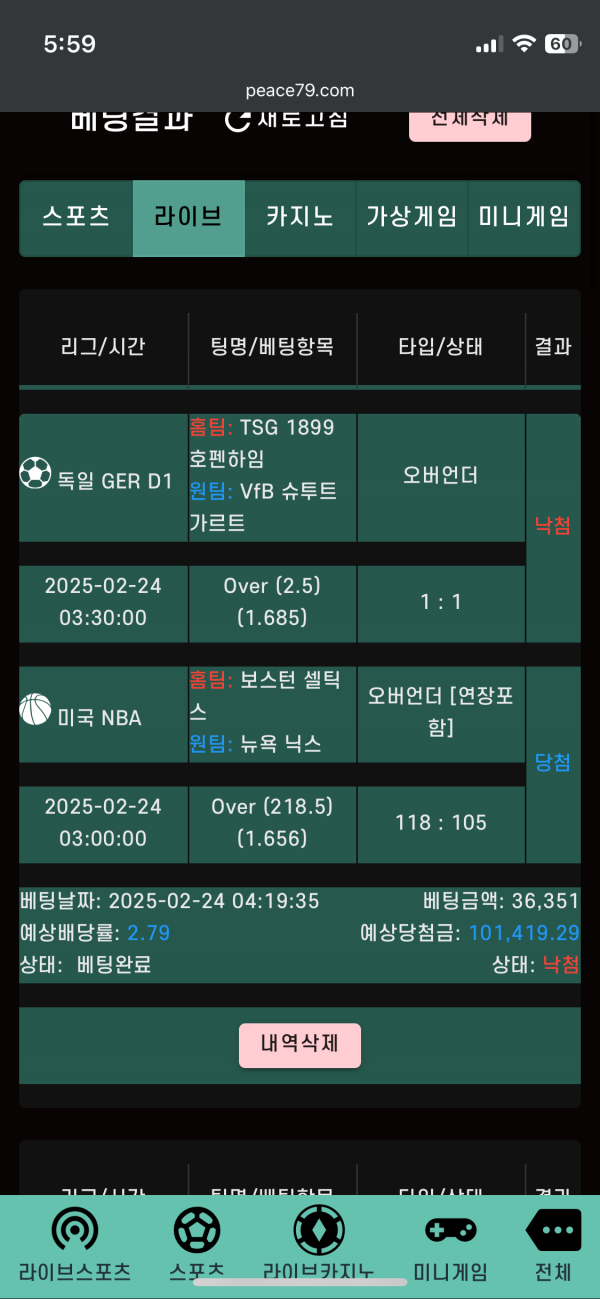This screenshot has width=600, height=1299.
Task: Tap the 내역삭제 delete record button
Action: pos(299,1045)
